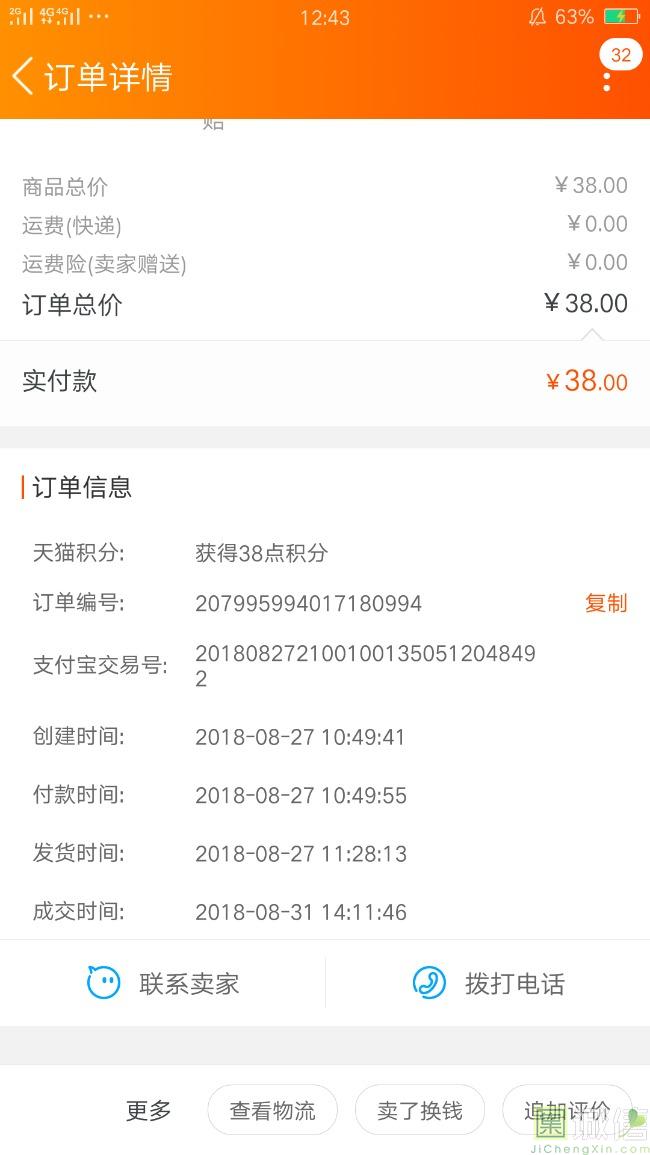The width and height of the screenshot is (650, 1155).
Task: Copy the order number with 复制
Action: coord(605,603)
